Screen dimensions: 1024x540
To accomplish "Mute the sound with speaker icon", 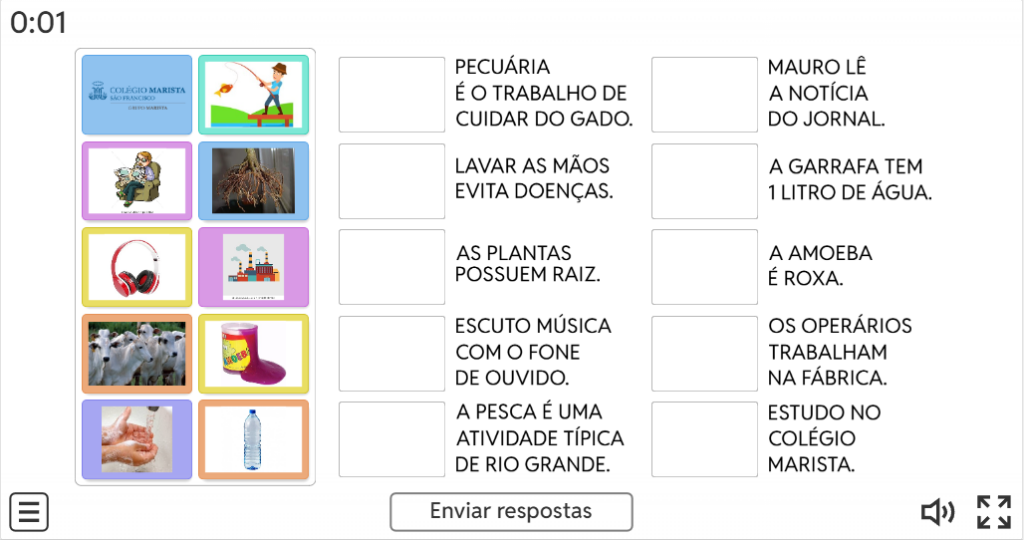I will (936, 512).
